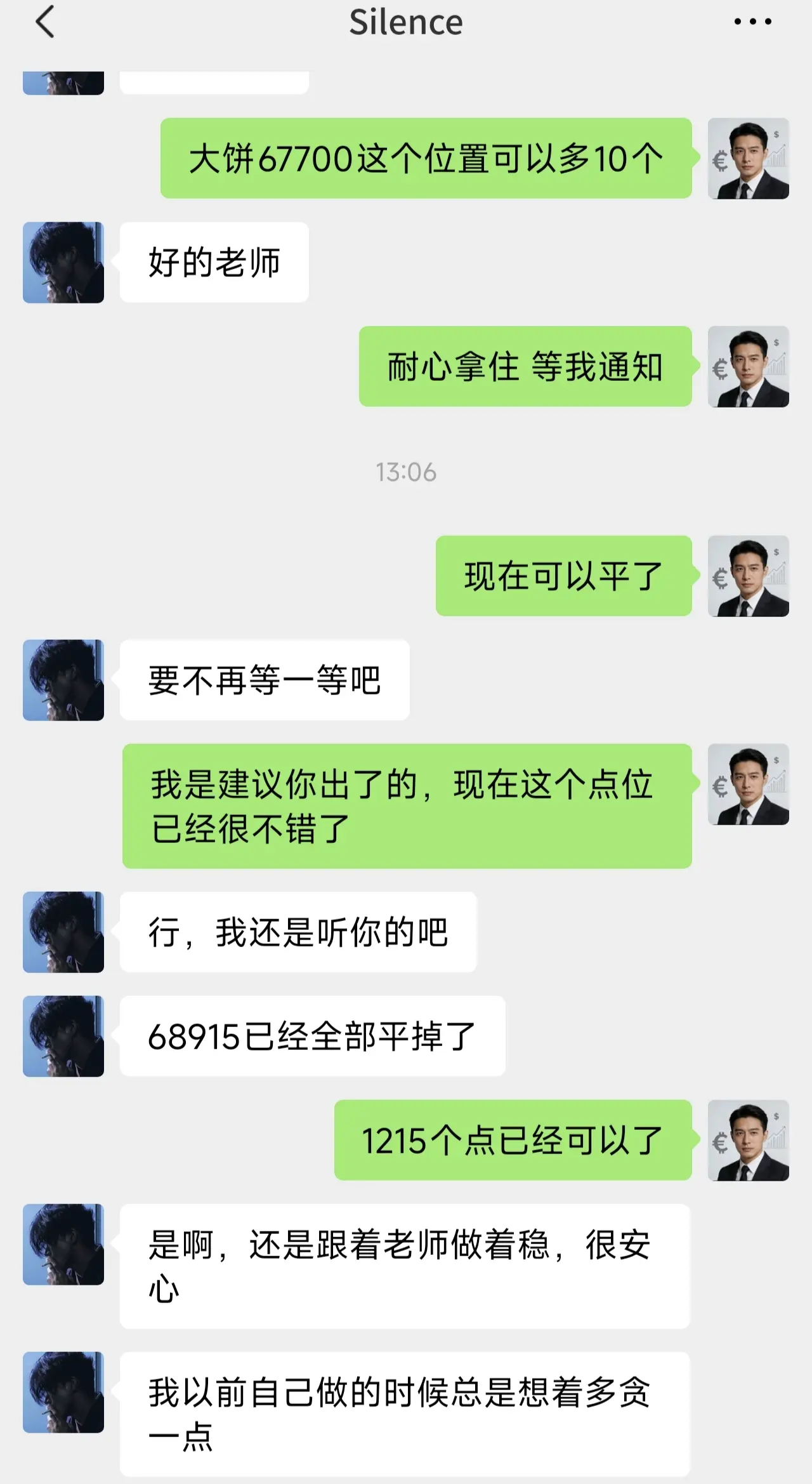
Task: Select the message "大饼67700这个位置可以多10个"
Action: click(x=426, y=157)
